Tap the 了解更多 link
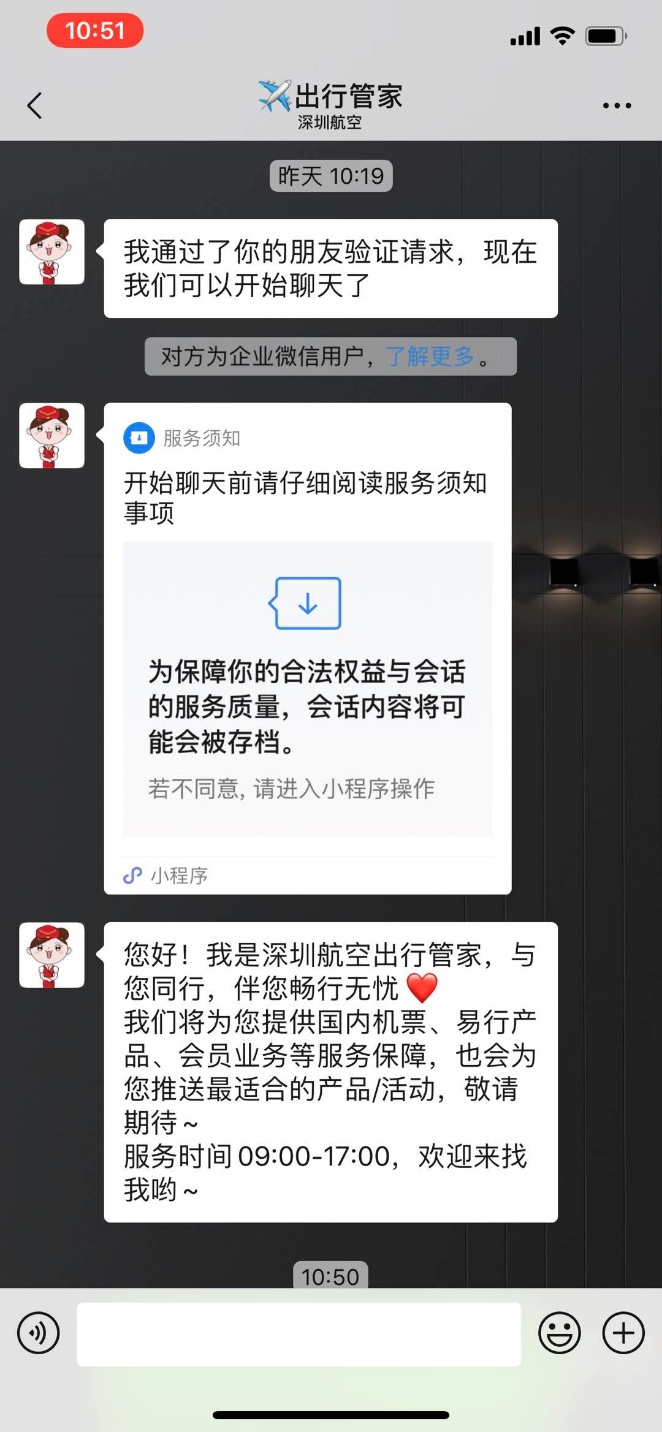 tap(430, 357)
